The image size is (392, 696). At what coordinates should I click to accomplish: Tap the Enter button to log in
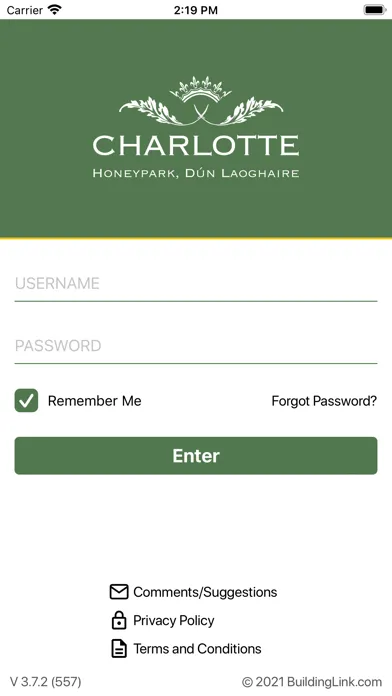(196, 456)
